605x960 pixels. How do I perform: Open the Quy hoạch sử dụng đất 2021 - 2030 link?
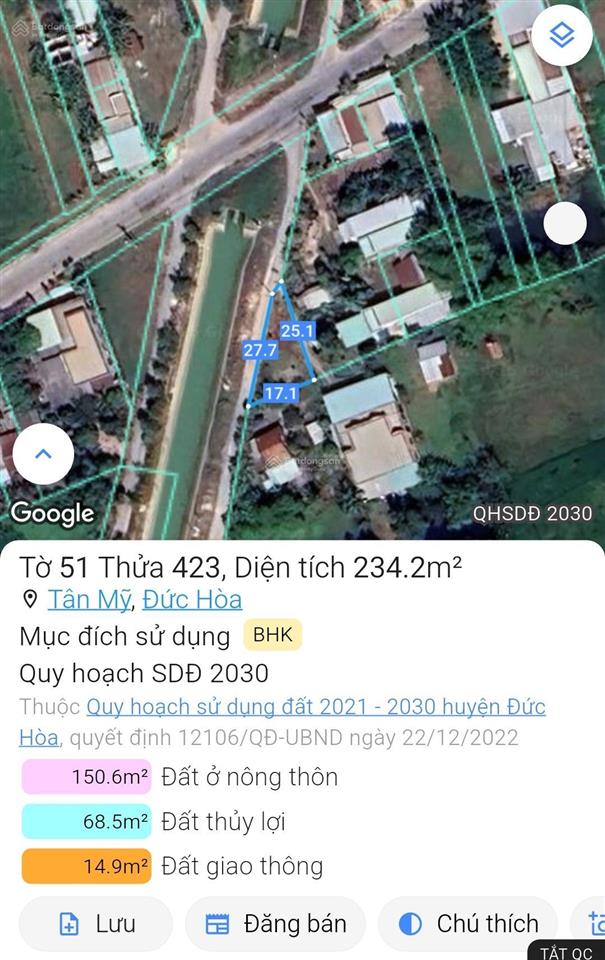pos(315,707)
